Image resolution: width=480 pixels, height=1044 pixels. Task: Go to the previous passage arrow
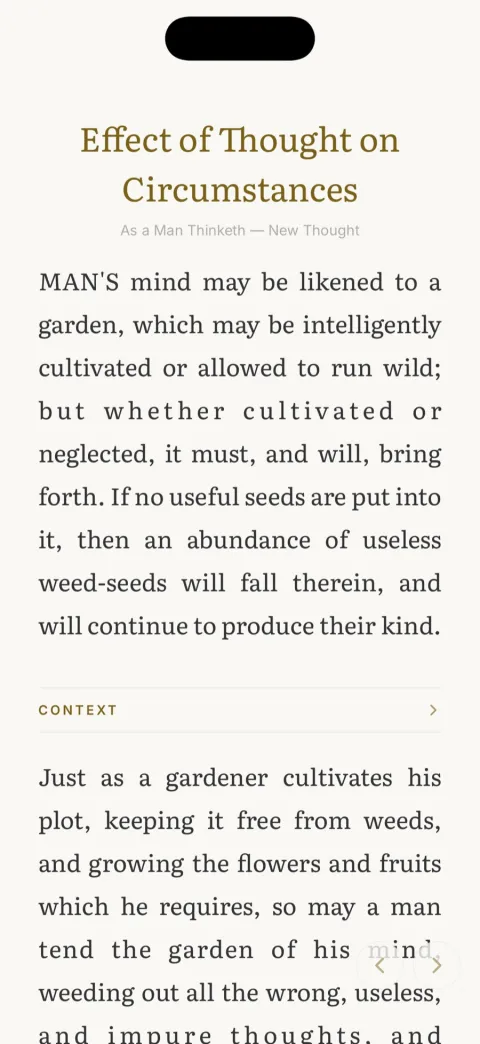(380, 965)
